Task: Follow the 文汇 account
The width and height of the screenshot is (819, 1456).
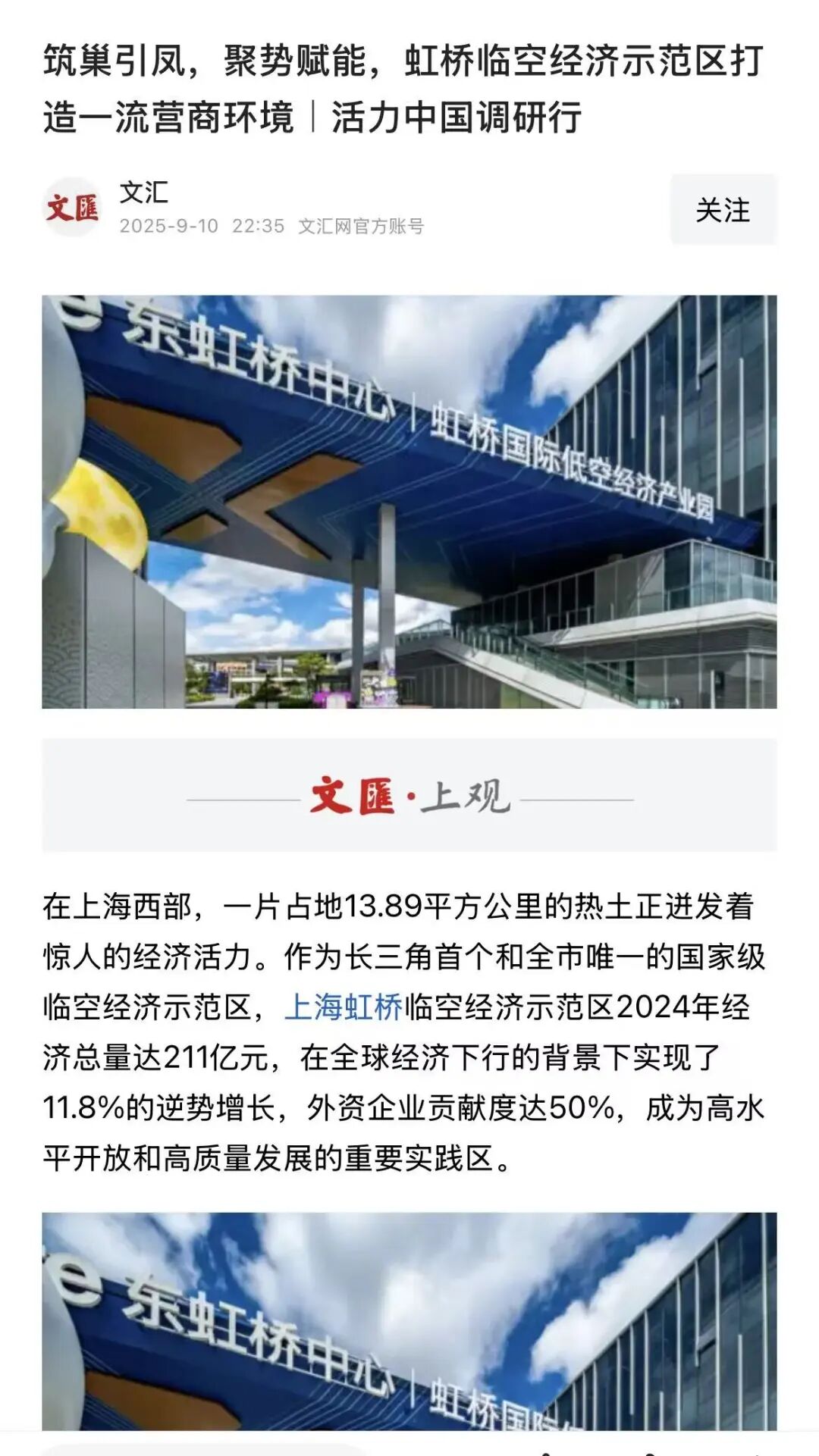Action: tap(723, 210)
